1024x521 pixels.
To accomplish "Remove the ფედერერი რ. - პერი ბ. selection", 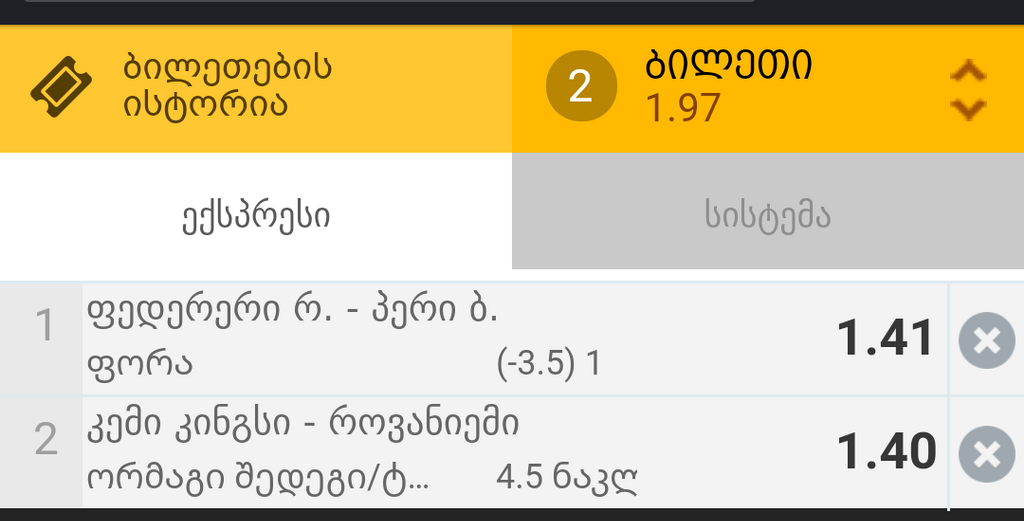I will click(986, 341).
